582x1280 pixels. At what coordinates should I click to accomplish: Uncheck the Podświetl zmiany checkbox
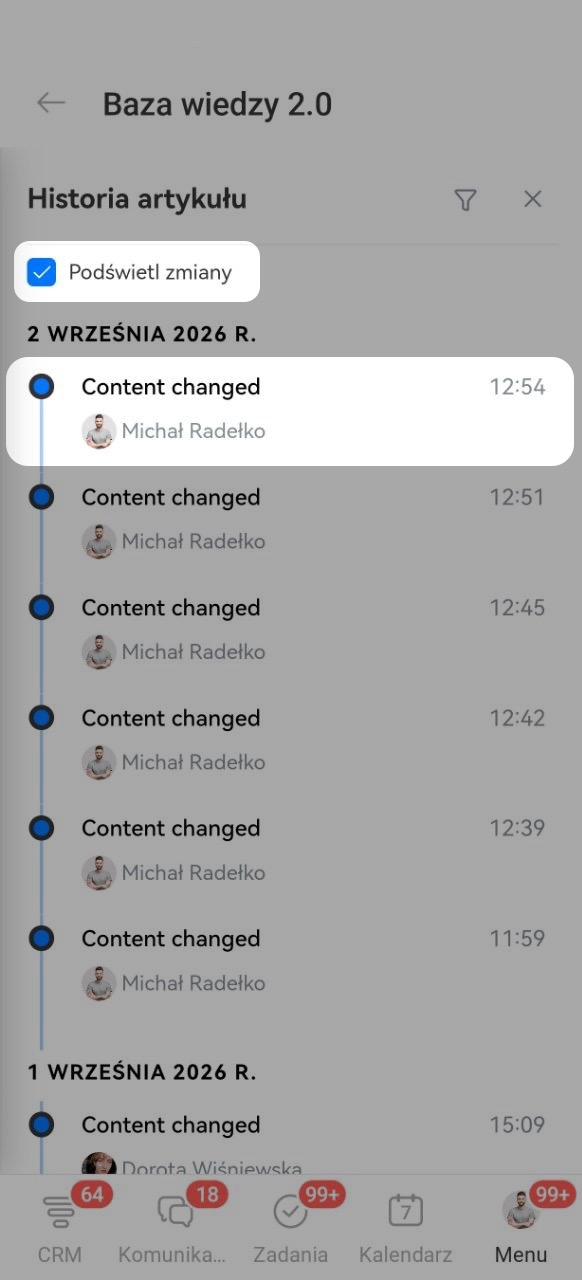[42, 272]
